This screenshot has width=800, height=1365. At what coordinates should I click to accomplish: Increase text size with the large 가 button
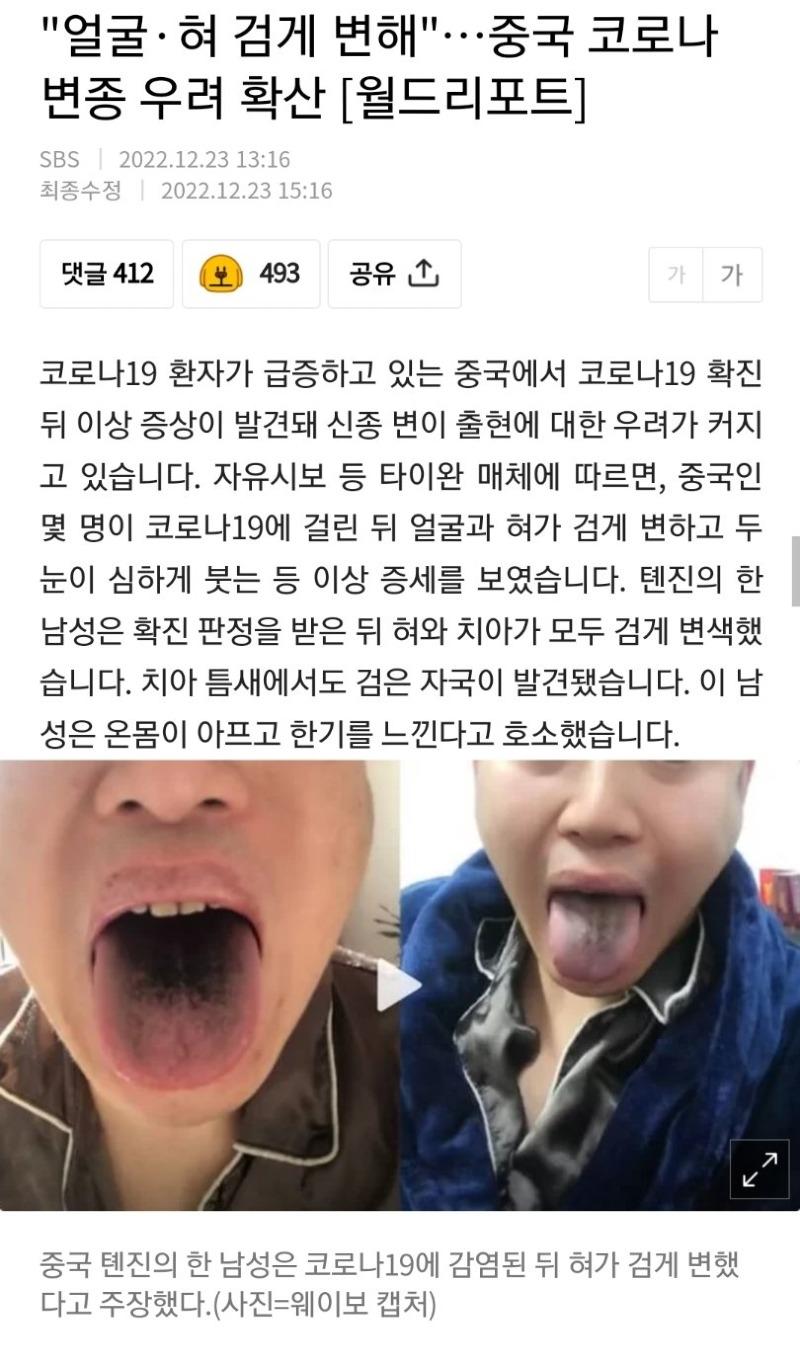click(733, 274)
